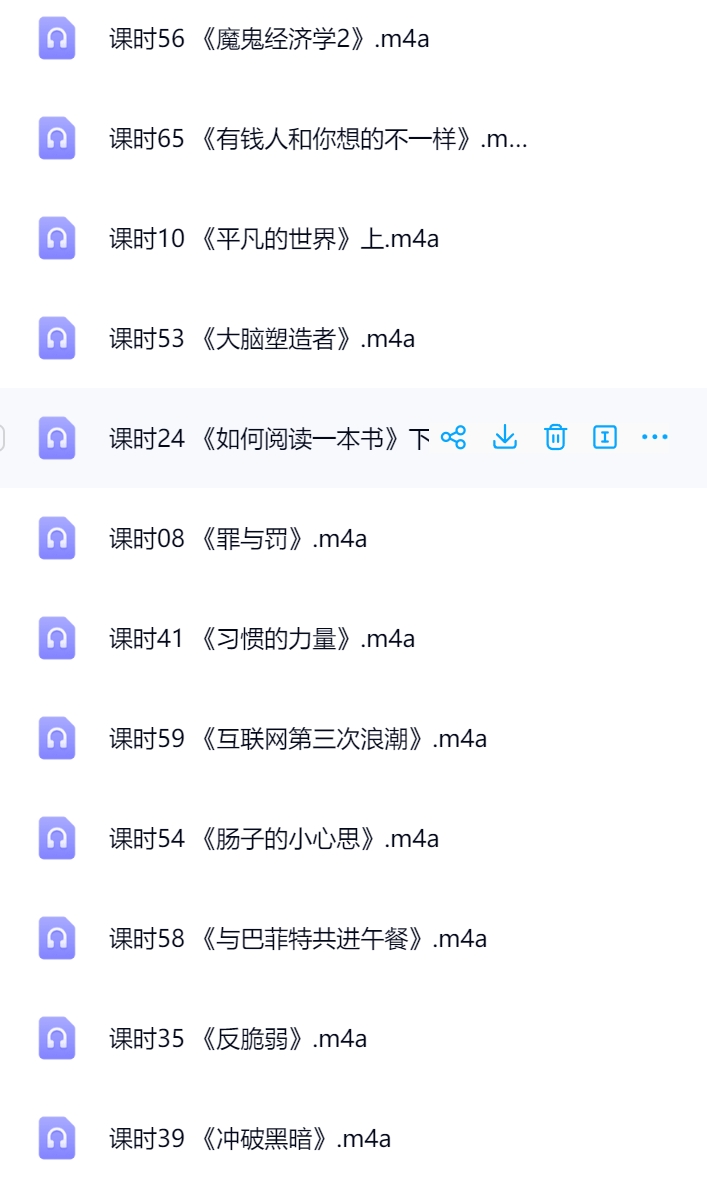
Task: Play 课时10《平凡的世界》上.m4a
Action: (x=274, y=238)
